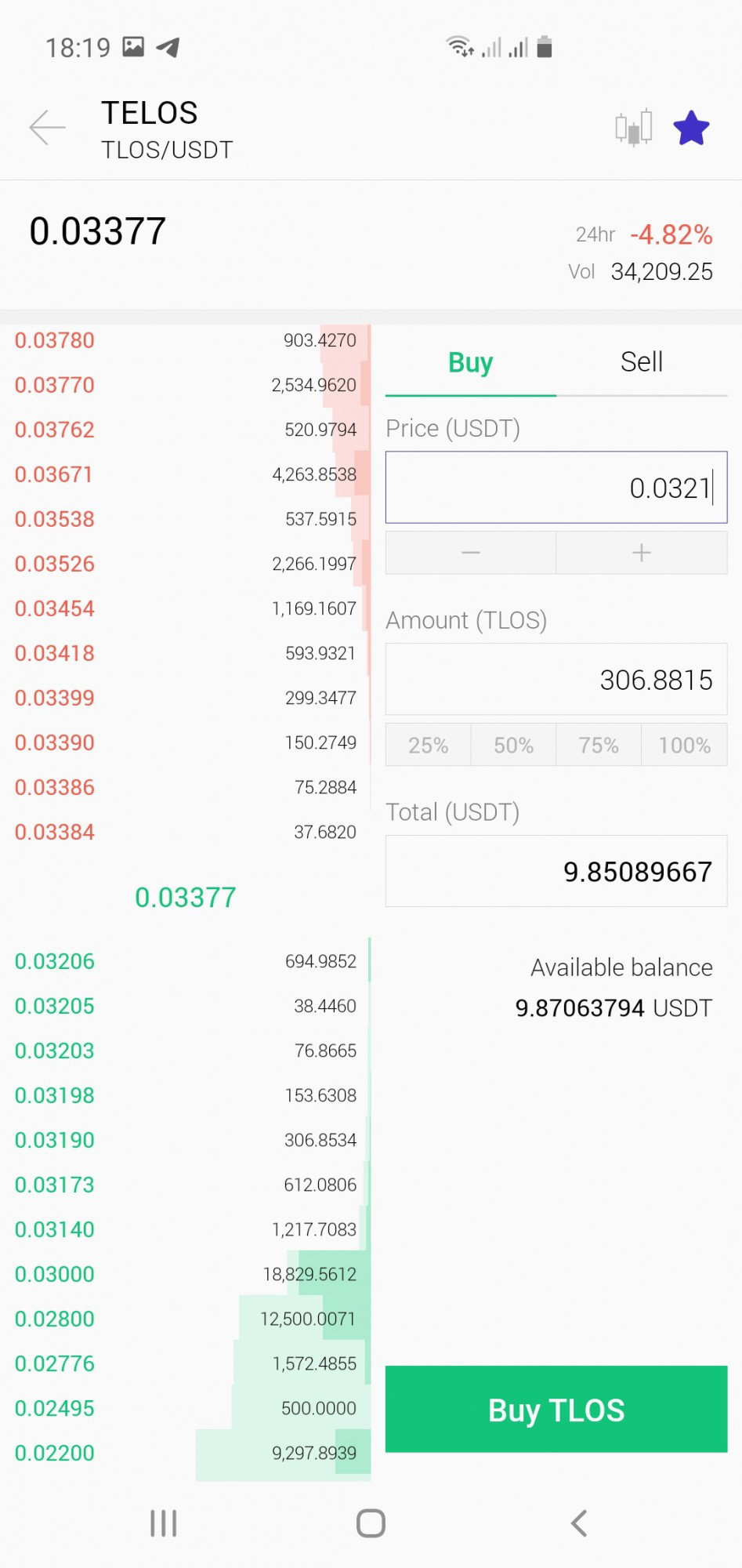742x1568 pixels.
Task: Select the Buy tab
Action: (x=471, y=362)
